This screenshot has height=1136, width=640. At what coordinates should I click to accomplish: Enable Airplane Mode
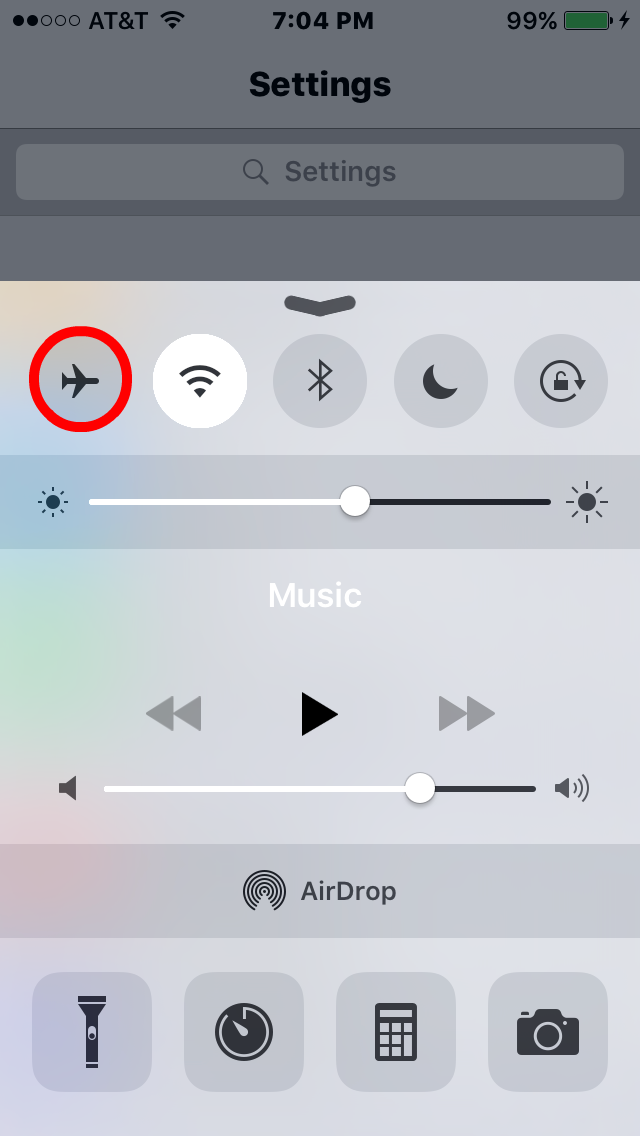pyautogui.click(x=80, y=380)
